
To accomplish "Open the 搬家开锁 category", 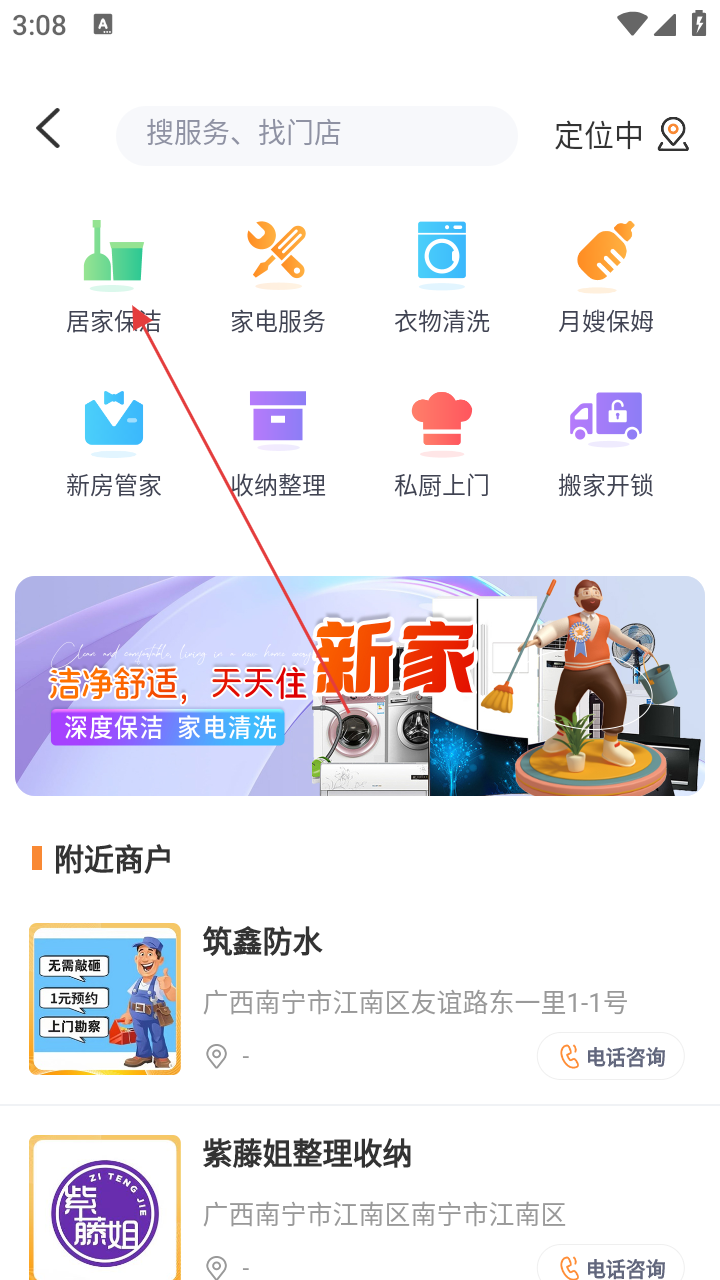I will click(x=605, y=442).
